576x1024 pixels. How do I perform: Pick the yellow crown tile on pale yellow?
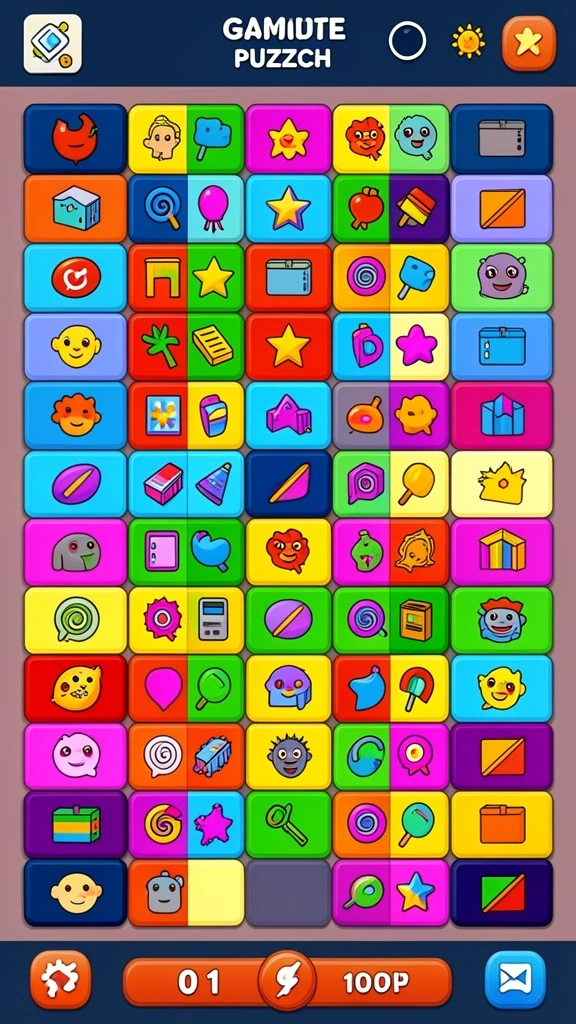click(x=502, y=484)
